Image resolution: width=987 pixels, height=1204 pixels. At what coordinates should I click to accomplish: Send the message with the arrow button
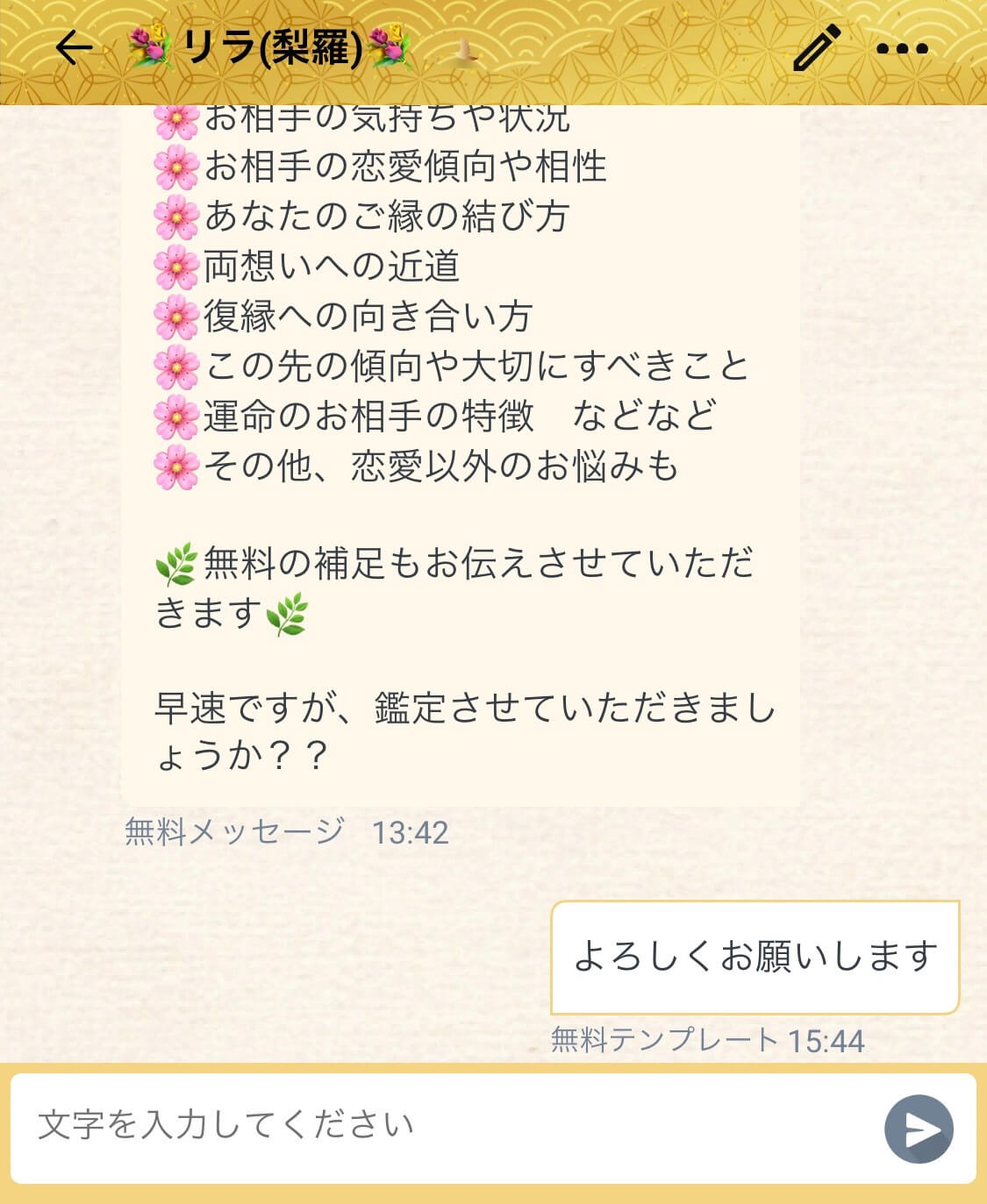[x=918, y=1129]
